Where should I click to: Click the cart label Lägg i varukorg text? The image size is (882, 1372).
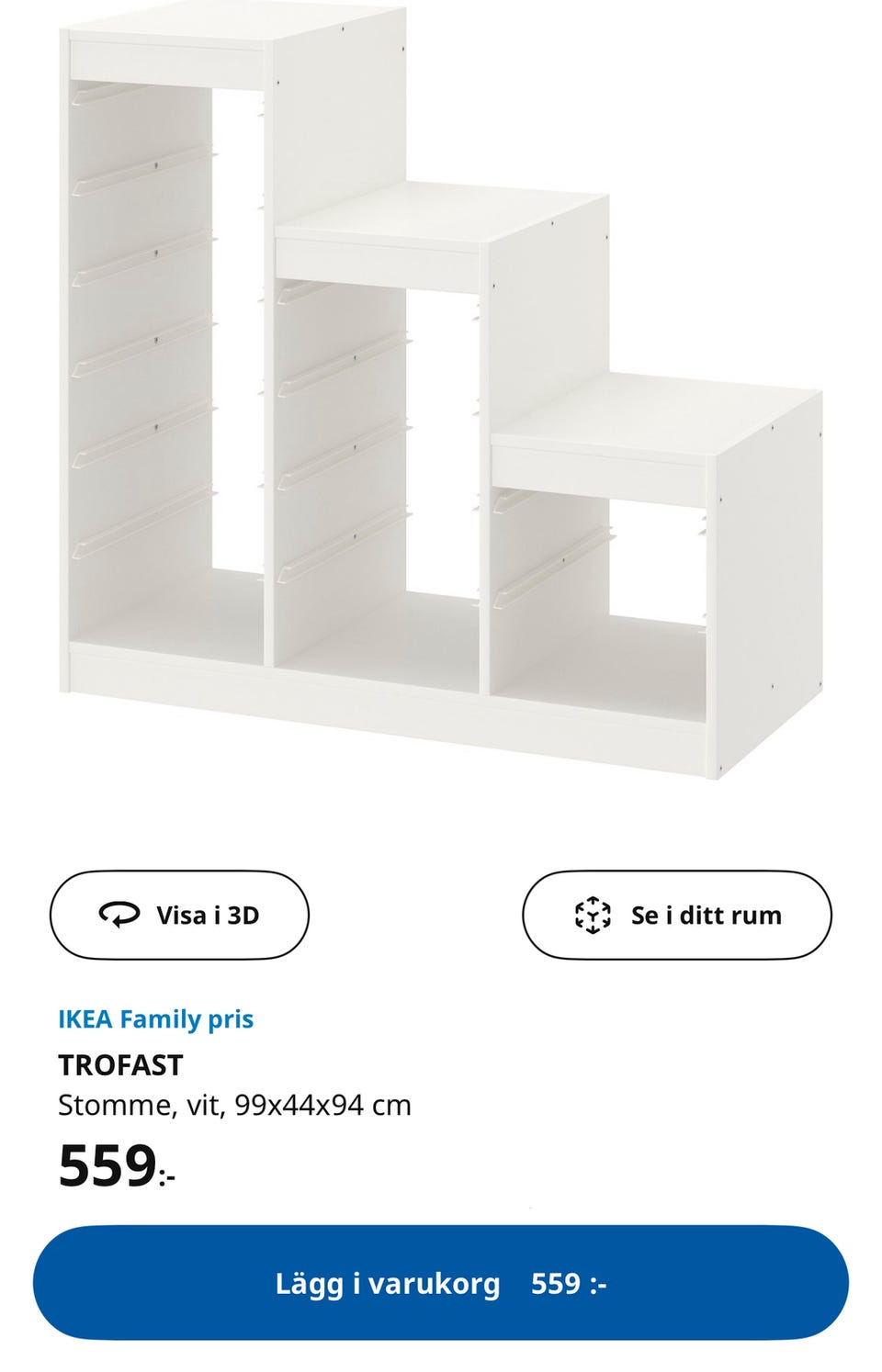pos(387,1285)
